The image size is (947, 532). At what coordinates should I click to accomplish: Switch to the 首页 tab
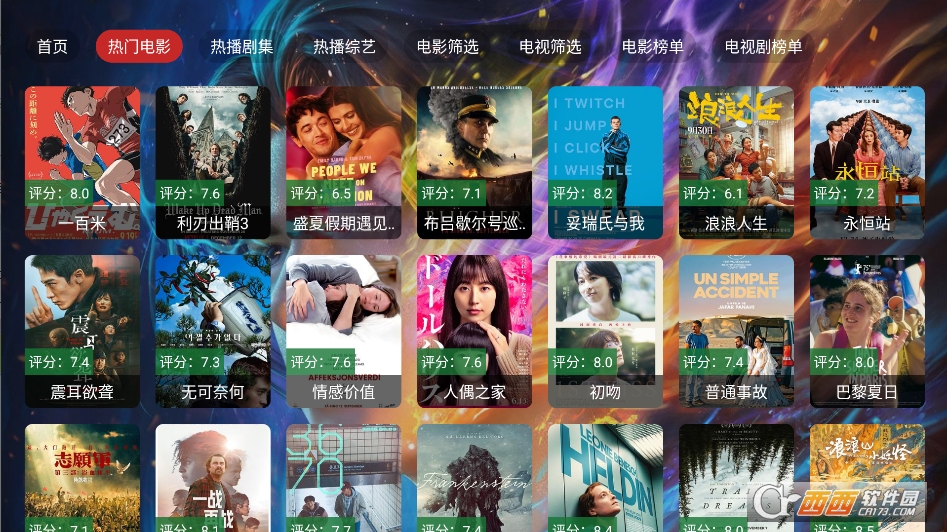[x=52, y=47]
